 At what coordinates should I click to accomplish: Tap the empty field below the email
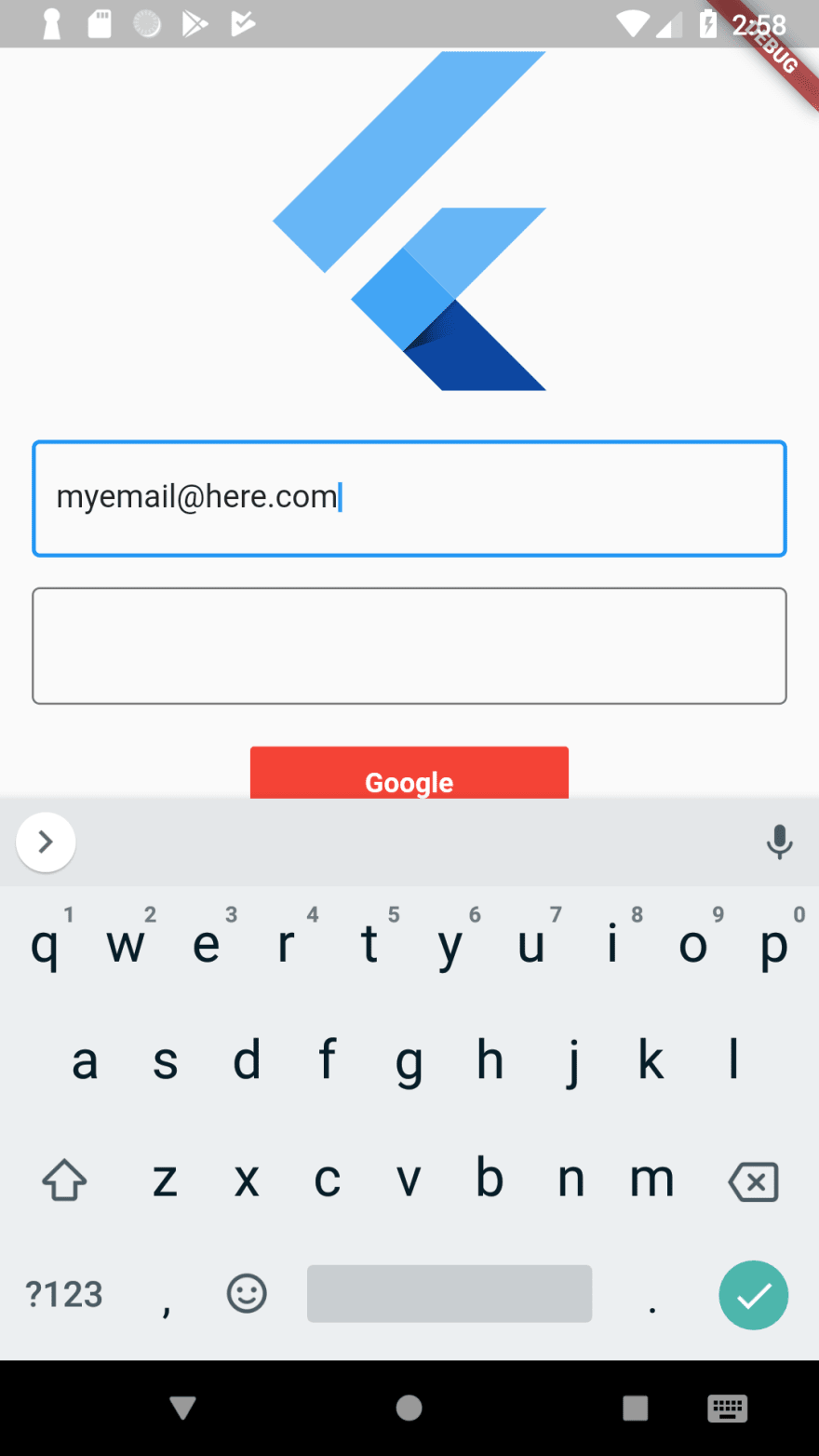[409, 646]
